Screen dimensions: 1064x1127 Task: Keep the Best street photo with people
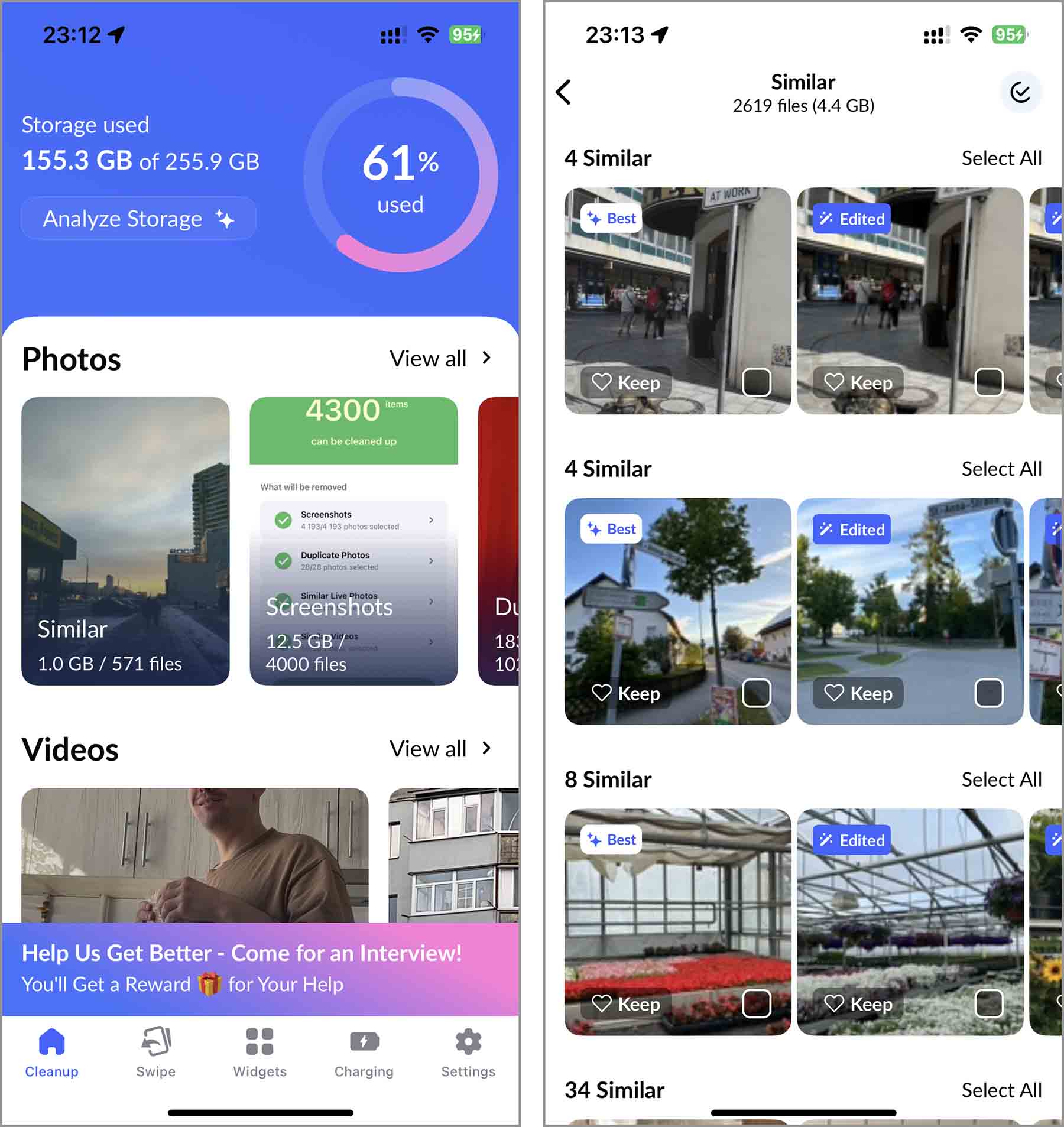pyautogui.click(x=626, y=382)
